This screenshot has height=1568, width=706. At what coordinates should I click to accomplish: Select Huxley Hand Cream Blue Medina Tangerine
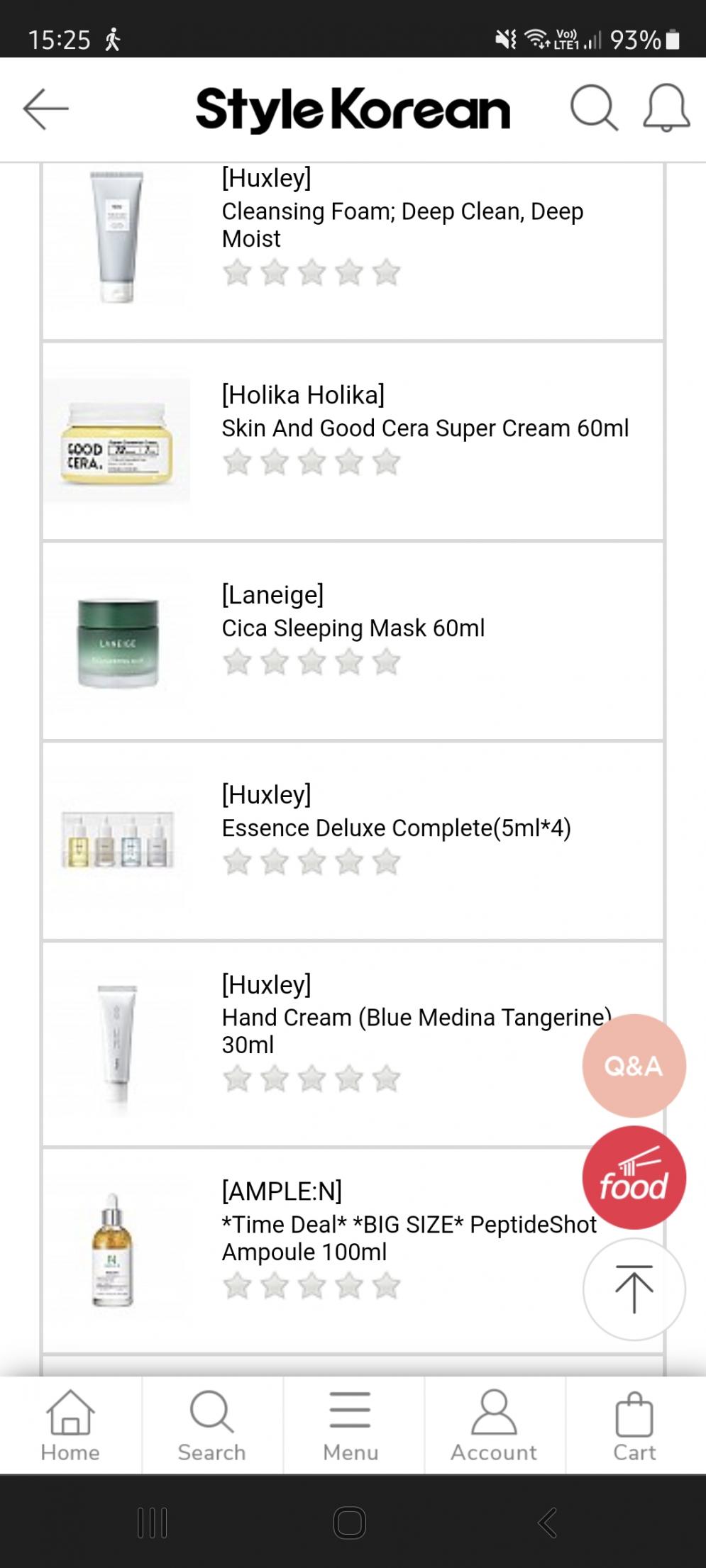353,1044
